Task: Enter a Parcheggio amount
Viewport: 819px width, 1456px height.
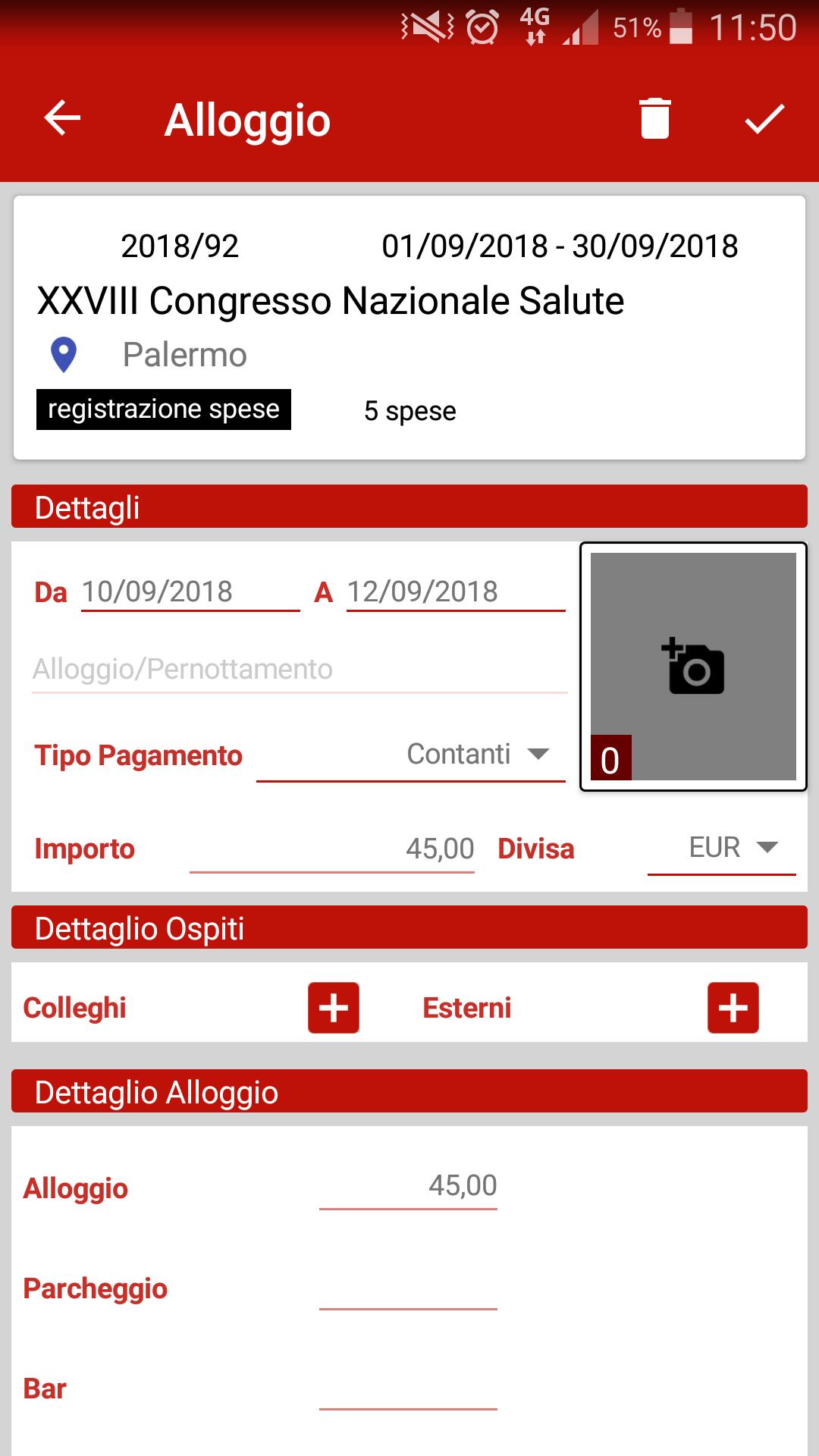Action: 408,1288
